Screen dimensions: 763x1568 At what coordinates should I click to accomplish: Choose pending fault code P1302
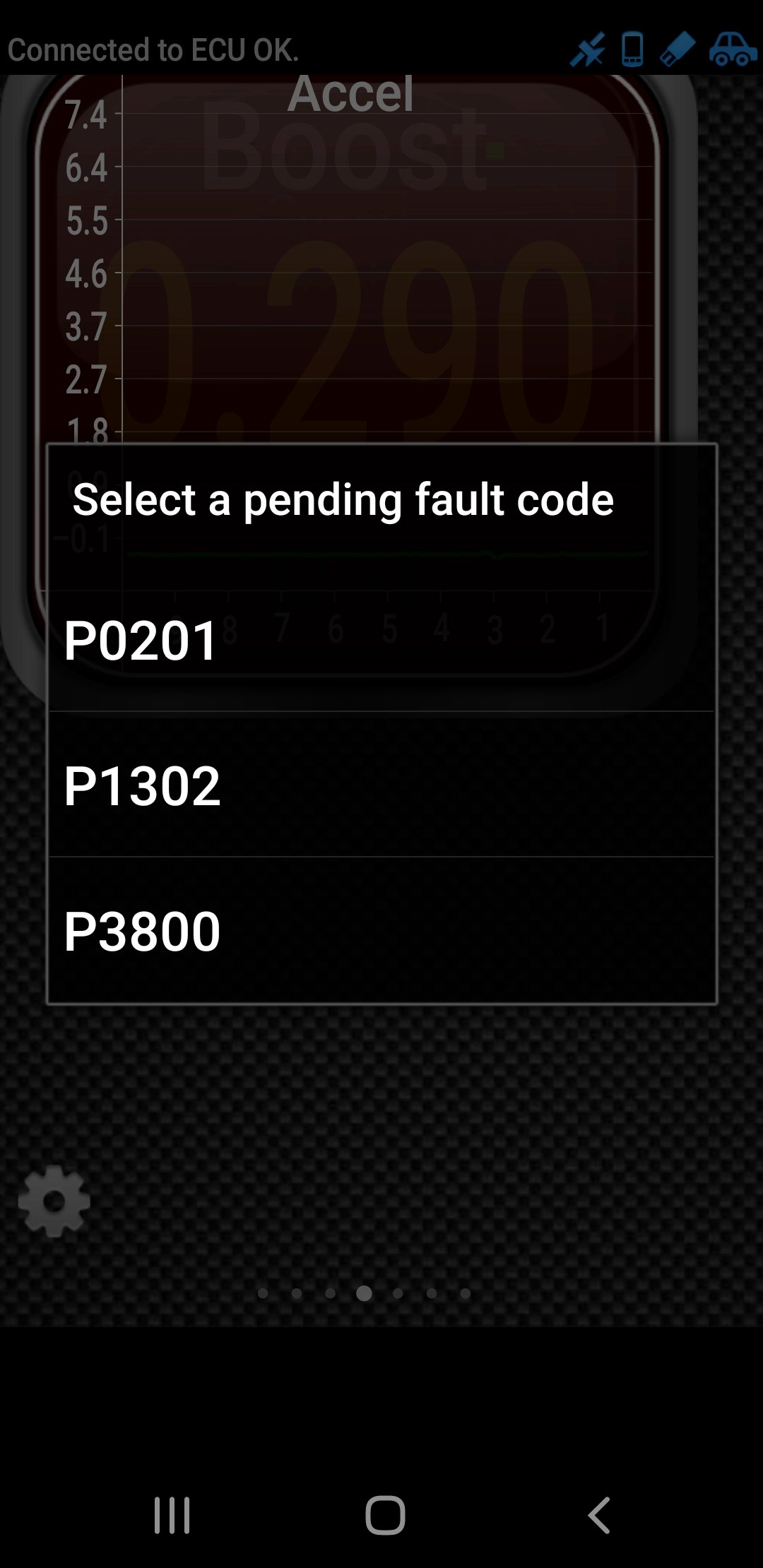(x=381, y=785)
